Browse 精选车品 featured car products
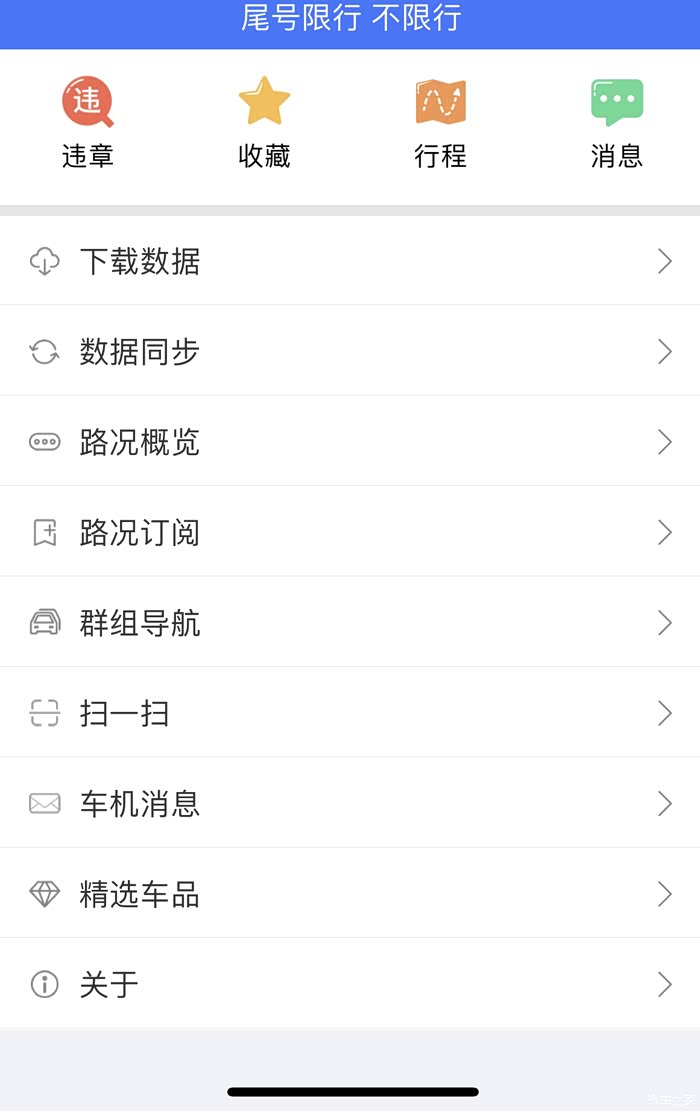This screenshot has width=700, height=1111. tap(350, 894)
